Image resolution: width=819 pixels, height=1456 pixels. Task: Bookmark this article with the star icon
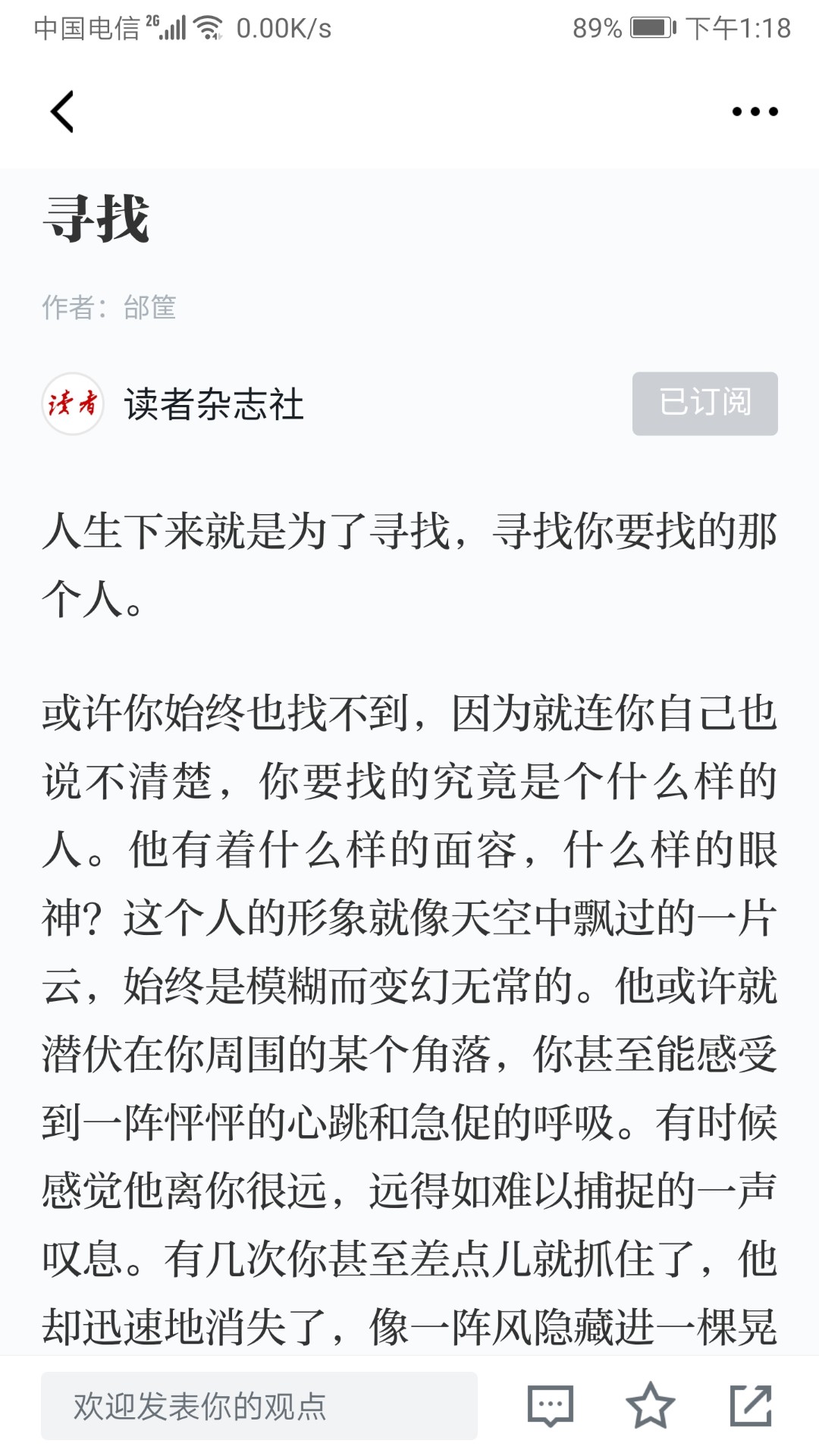tap(650, 1405)
